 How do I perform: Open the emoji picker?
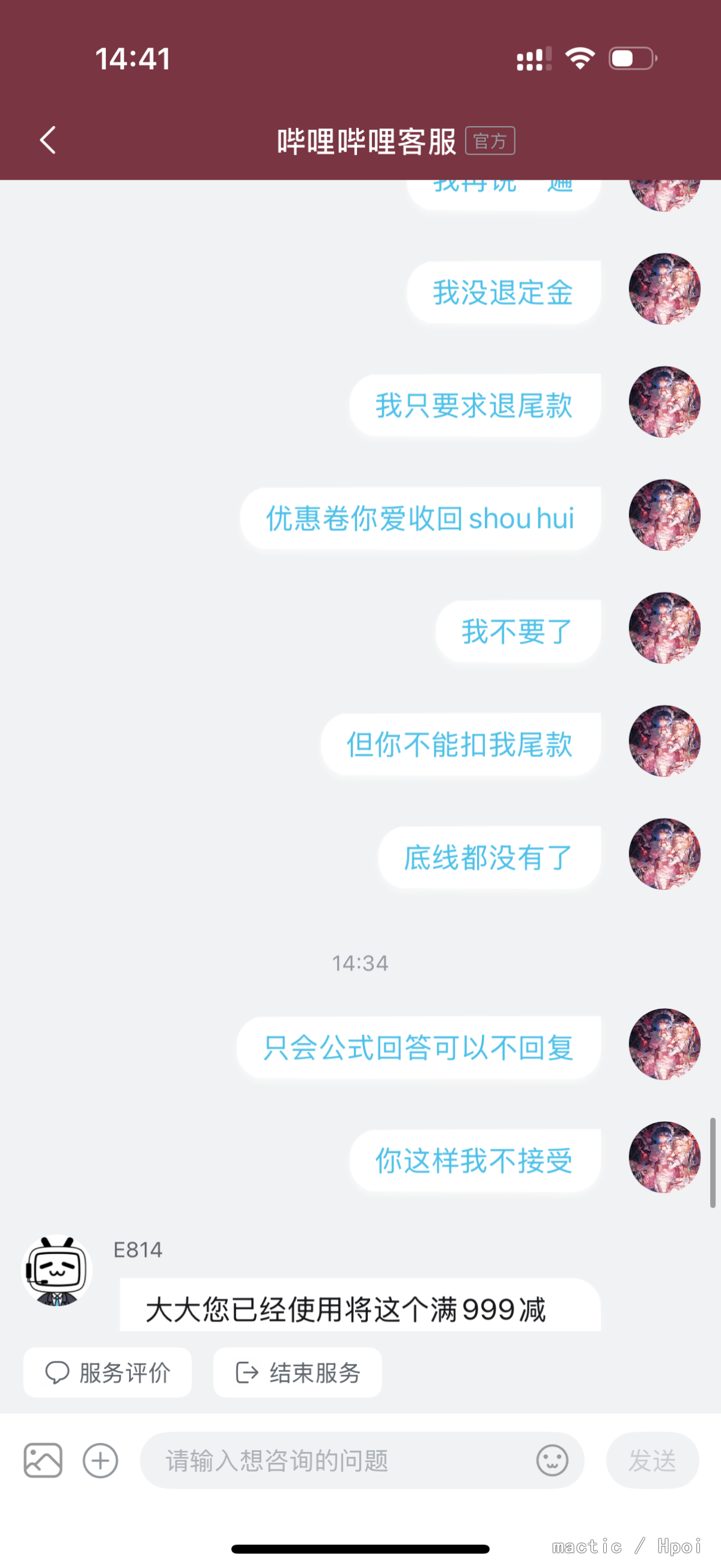pyautogui.click(x=552, y=1460)
